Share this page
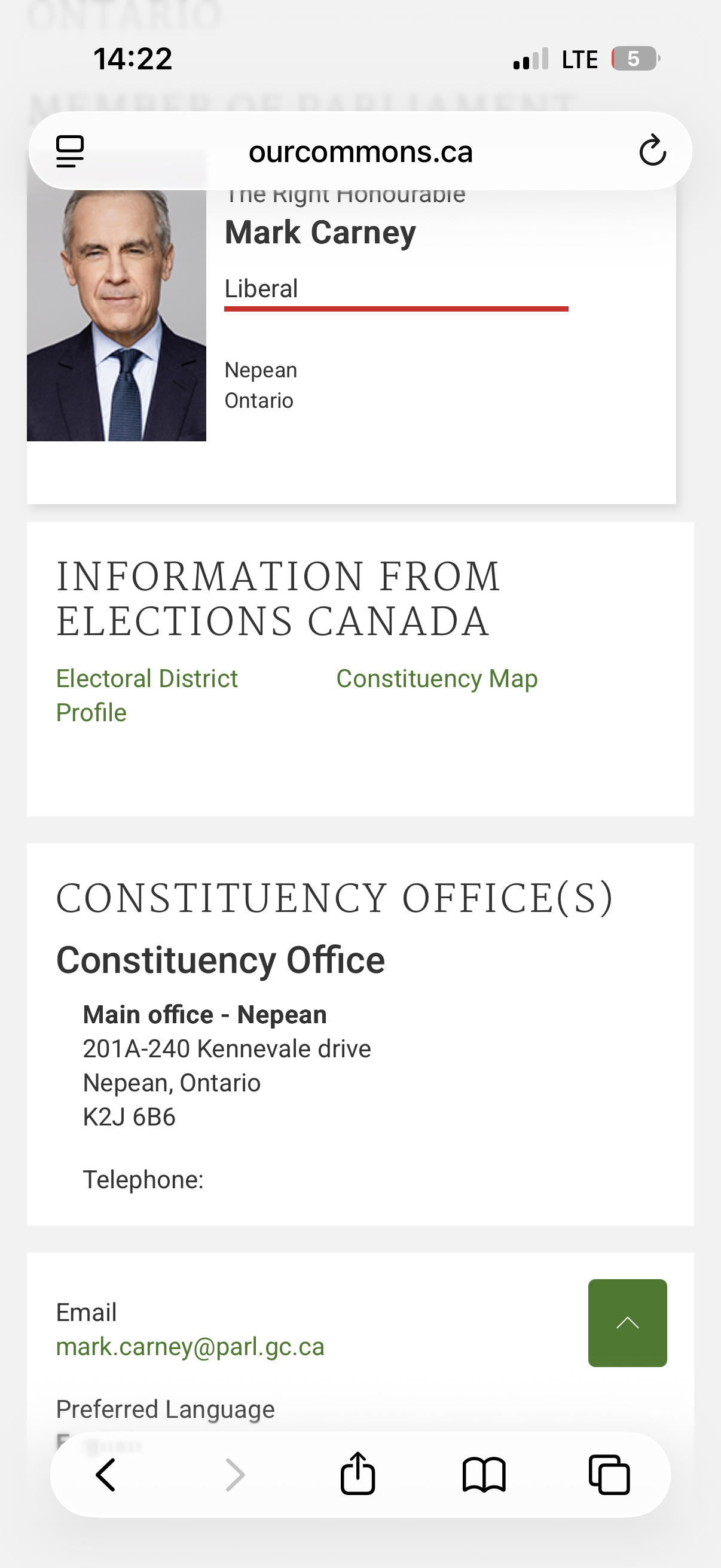The width and height of the screenshot is (721, 1568). (358, 1473)
